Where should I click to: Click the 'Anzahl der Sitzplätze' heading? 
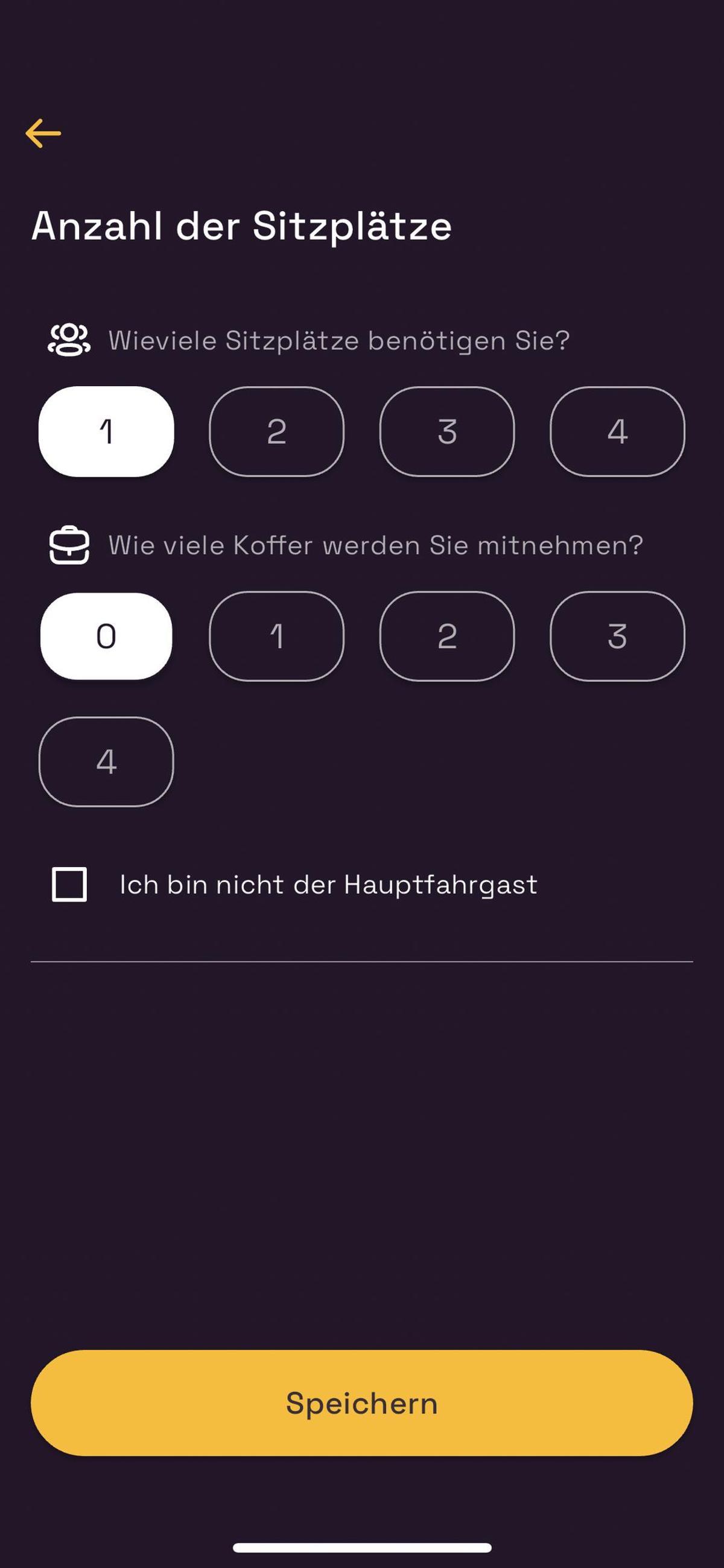242,226
